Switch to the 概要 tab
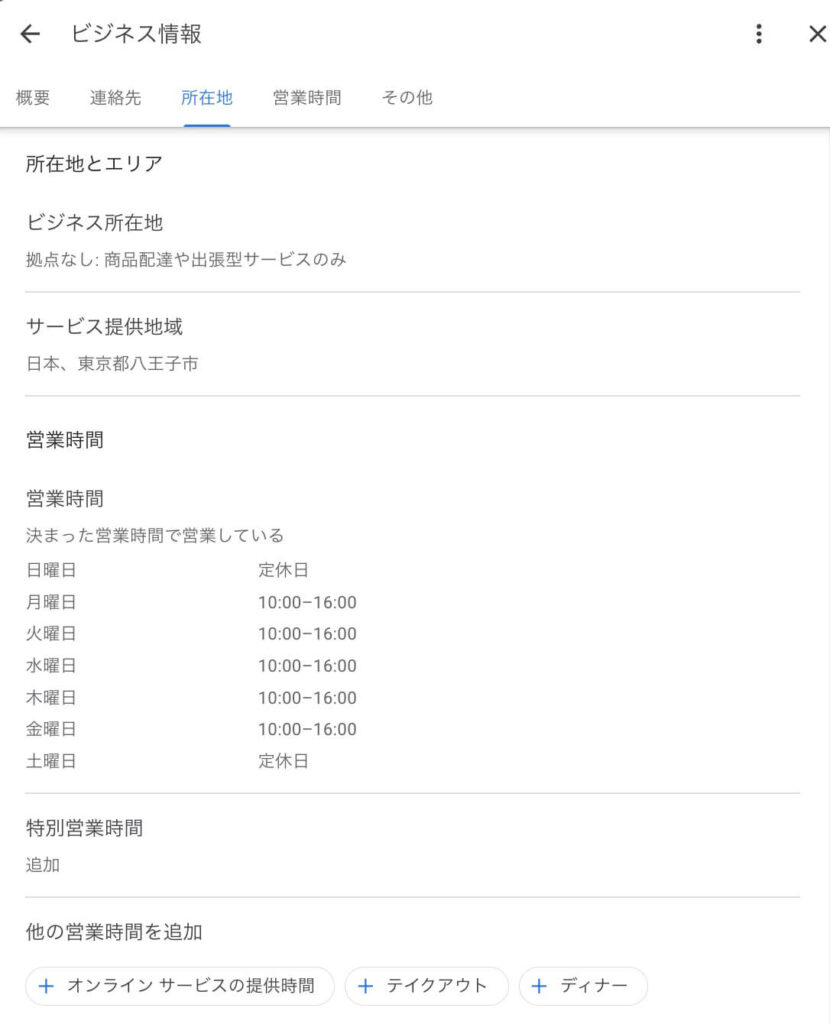 33,98
